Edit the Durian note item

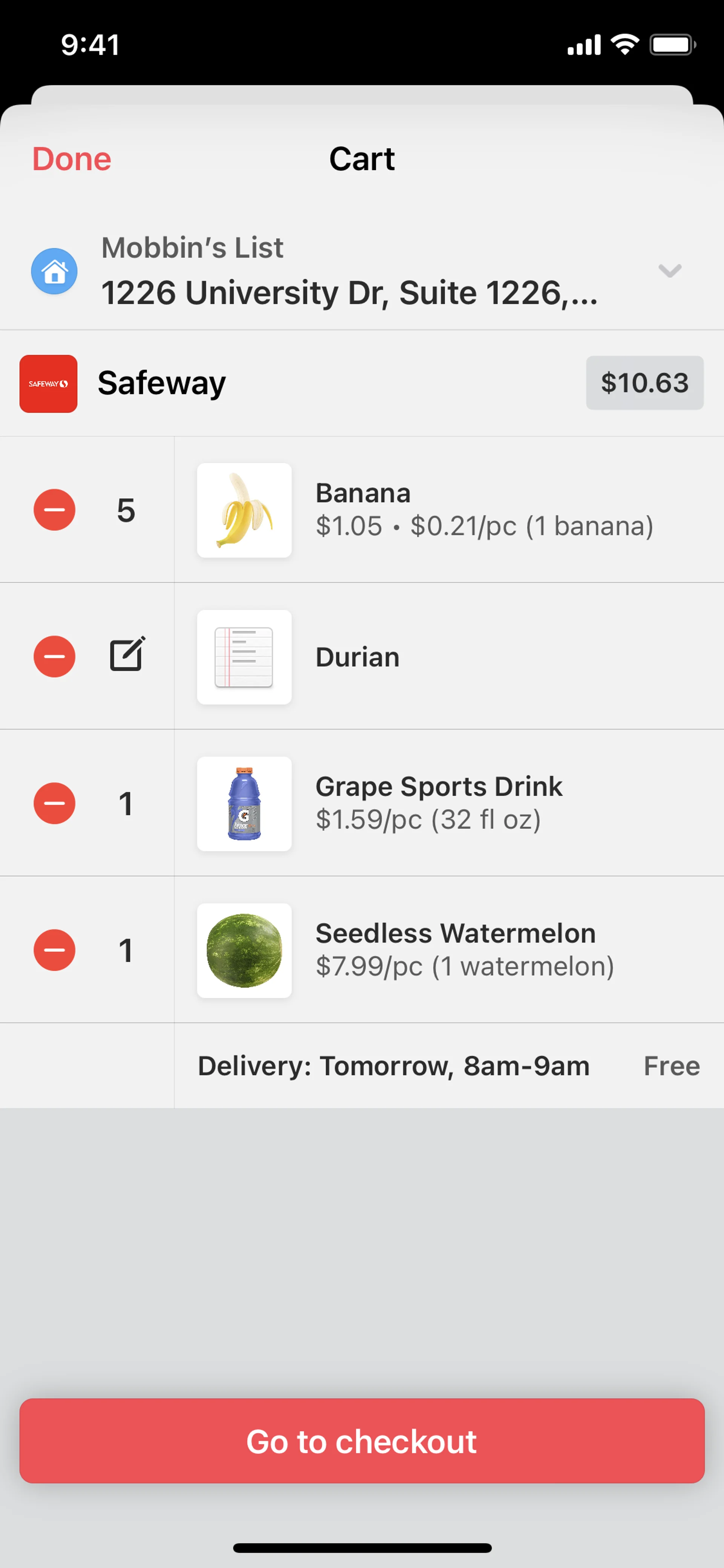tap(127, 655)
